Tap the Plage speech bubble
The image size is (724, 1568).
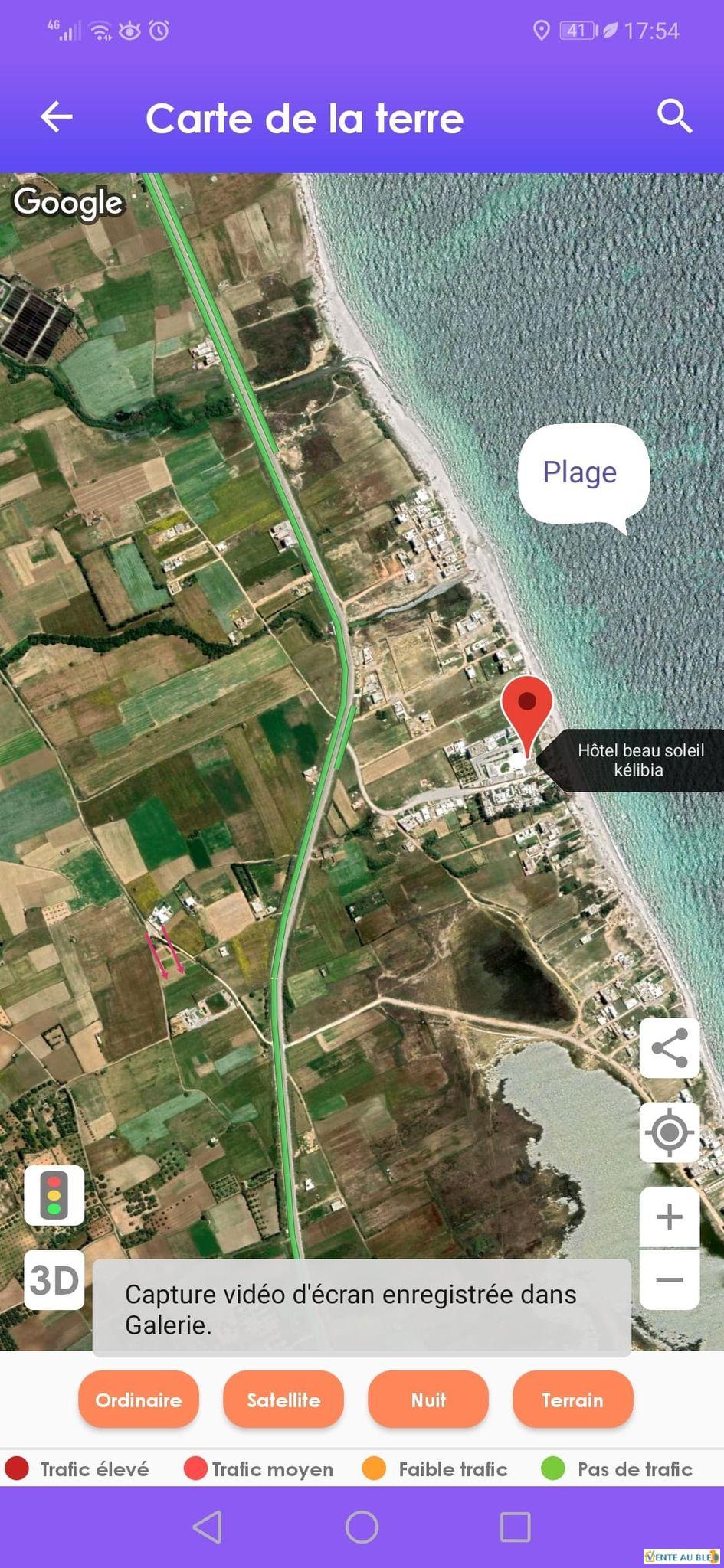pyautogui.click(x=581, y=473)
